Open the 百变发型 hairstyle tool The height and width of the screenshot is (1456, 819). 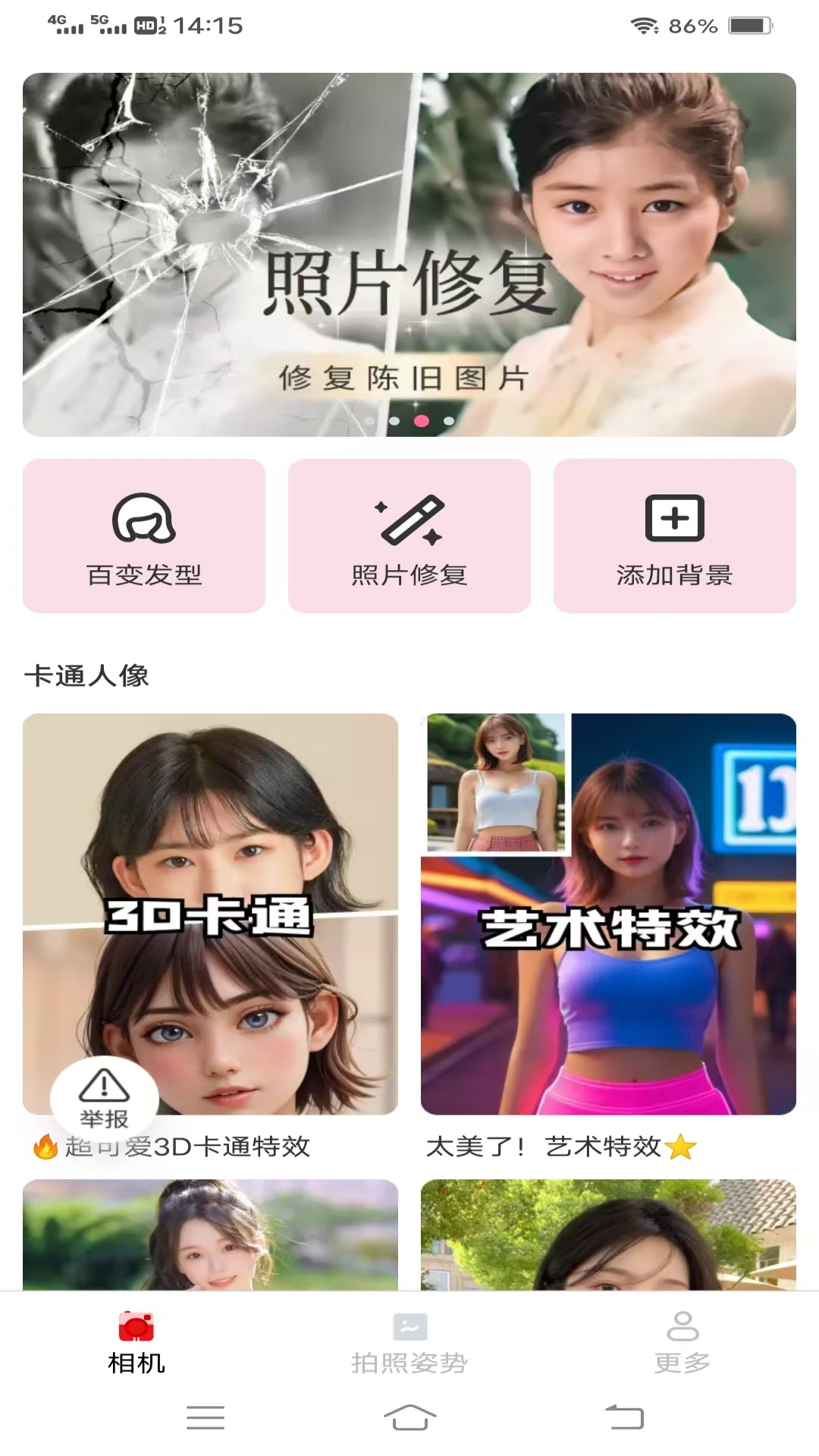tap(144, 535)
